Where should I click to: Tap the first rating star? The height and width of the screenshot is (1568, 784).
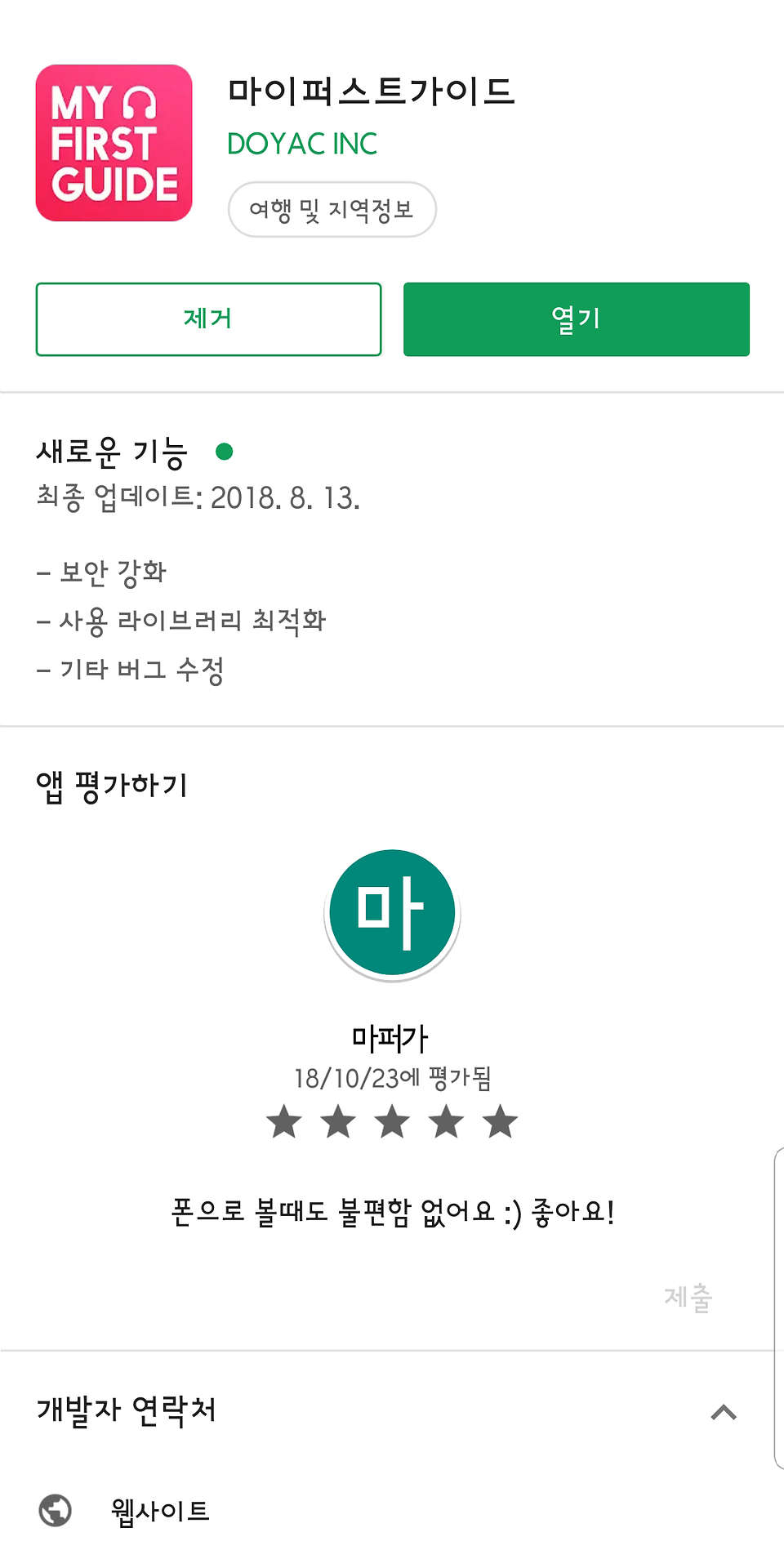[284, 1121]
